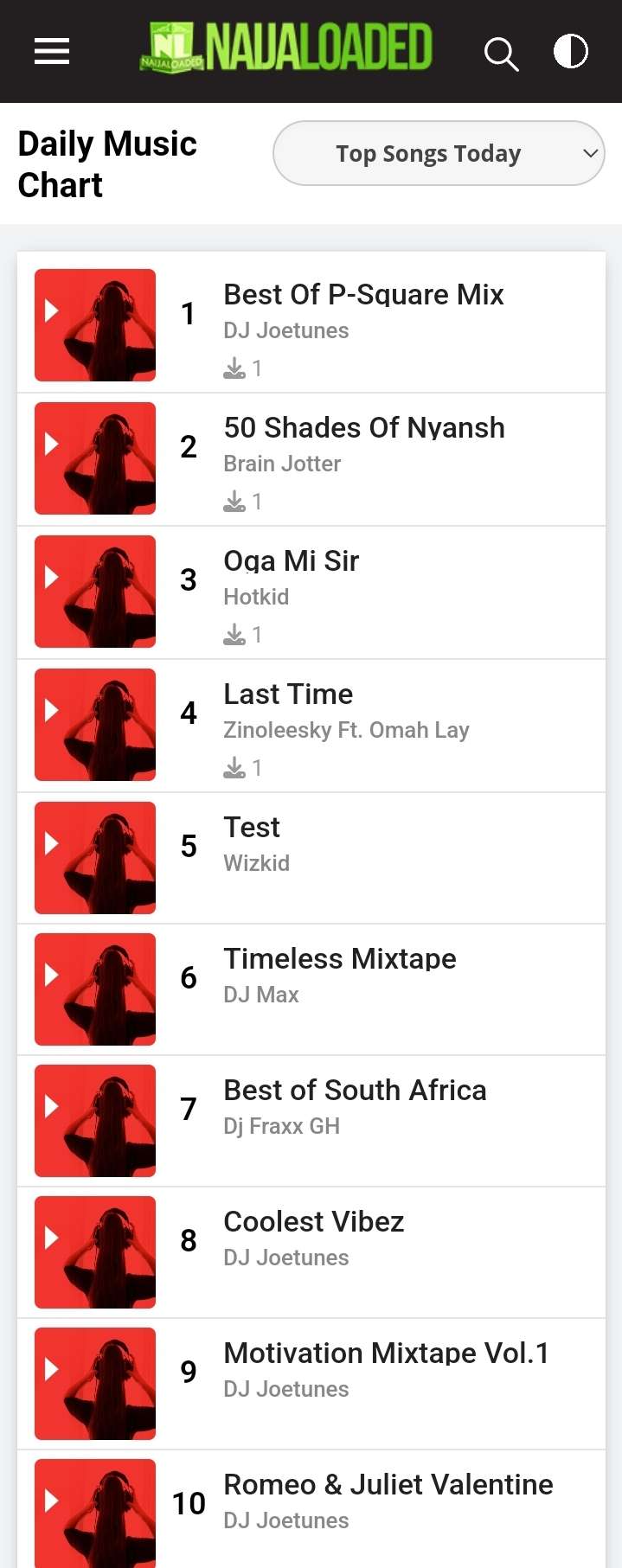Play Coolest Vibez thumbnail
The height and width of the screenshot is (1568, 622).
click(x=95, y=1252)
